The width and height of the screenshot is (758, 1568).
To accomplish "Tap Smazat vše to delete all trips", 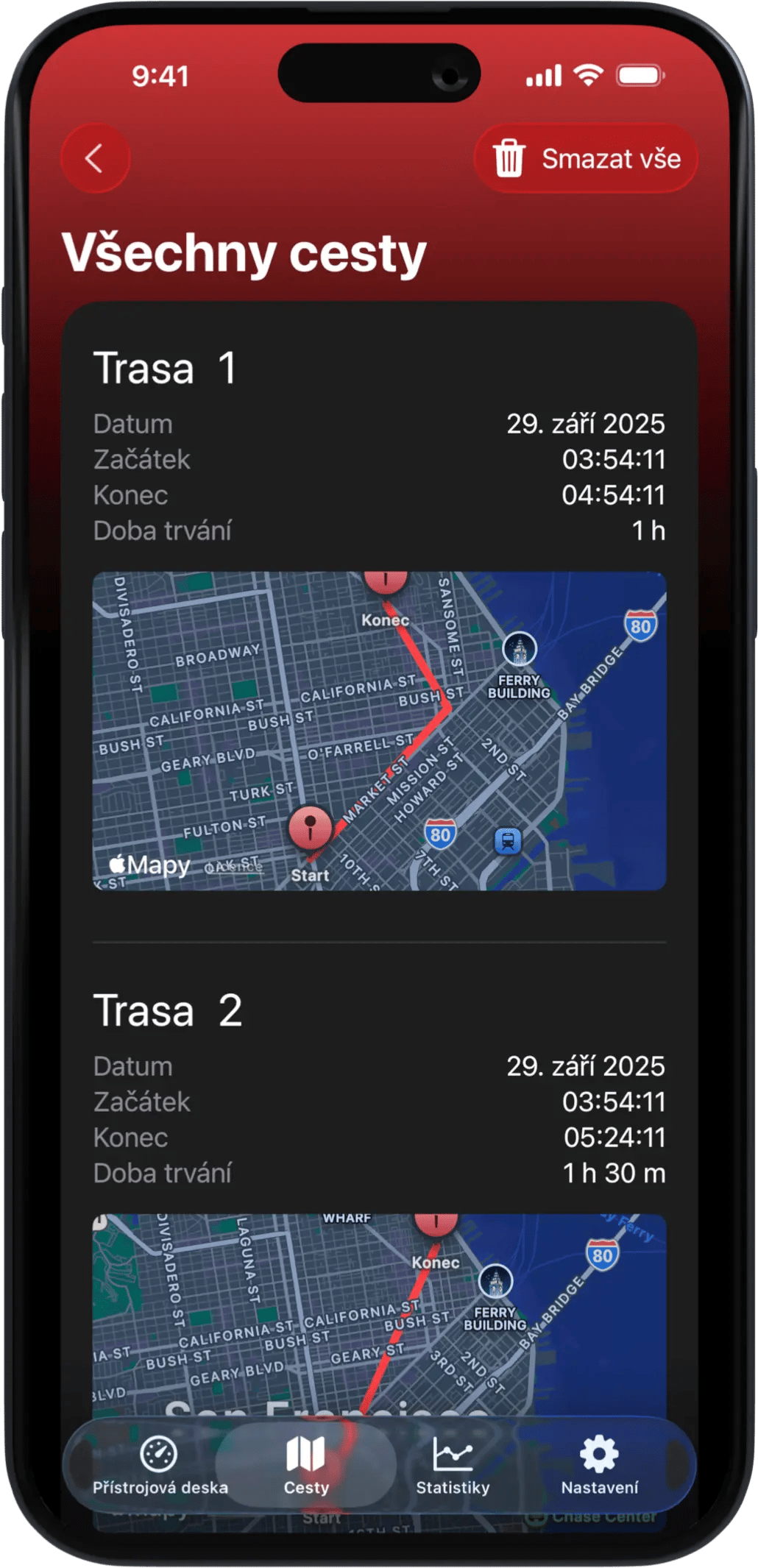I will (x=586, y=158).
